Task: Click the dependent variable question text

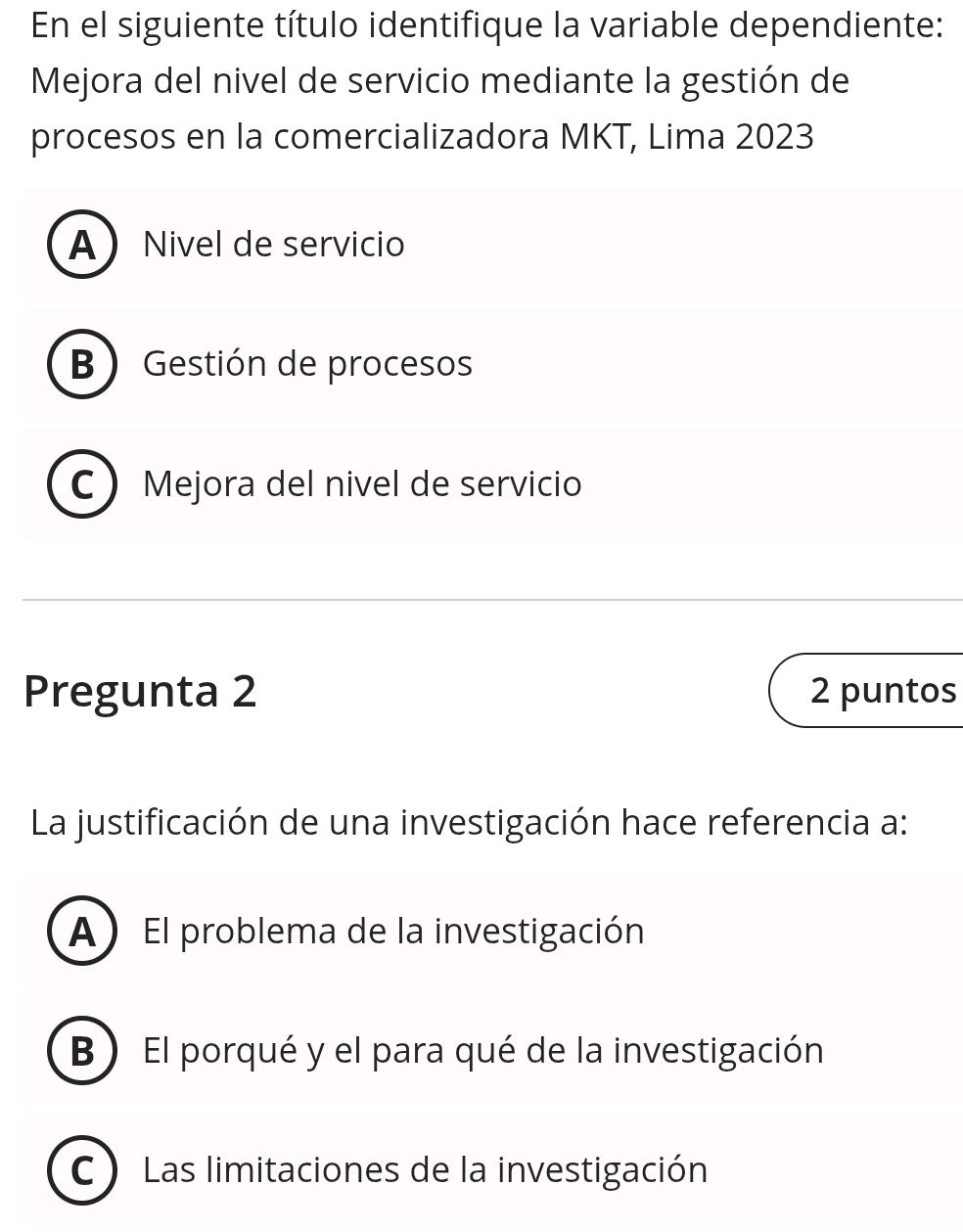Action: coord(423,81)
